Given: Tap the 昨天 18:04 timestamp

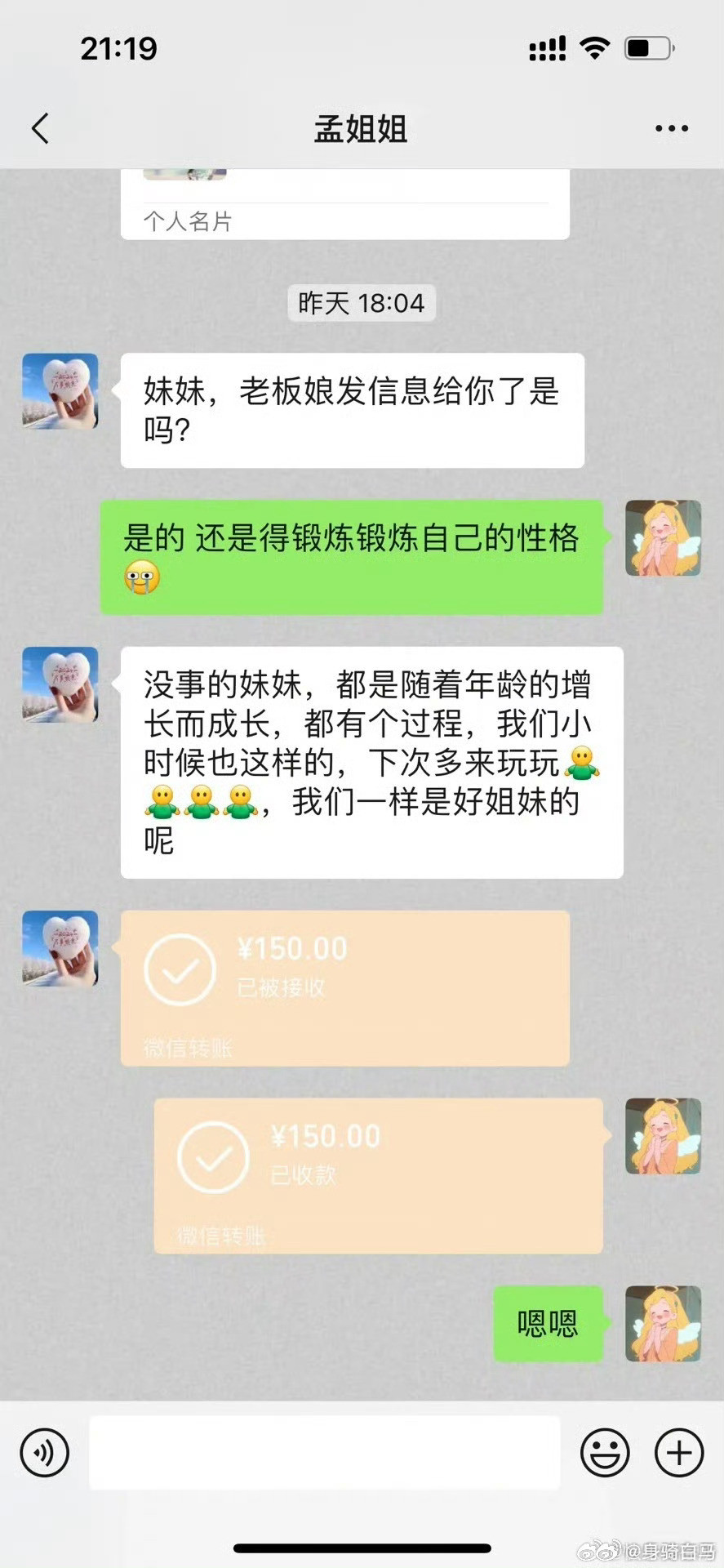Looking at the screenshot, I should [362, 303].
